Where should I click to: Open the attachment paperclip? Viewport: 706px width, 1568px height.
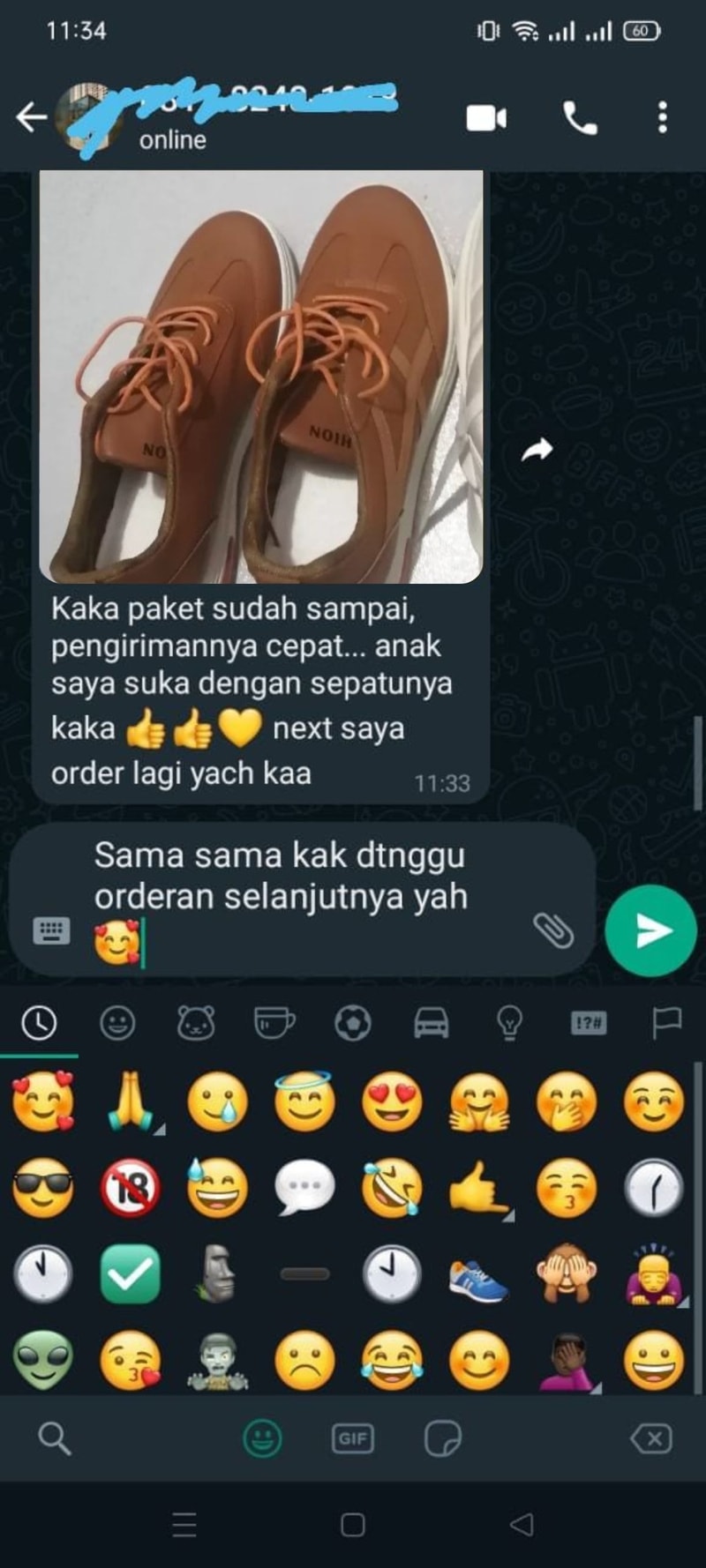[553, 930]
